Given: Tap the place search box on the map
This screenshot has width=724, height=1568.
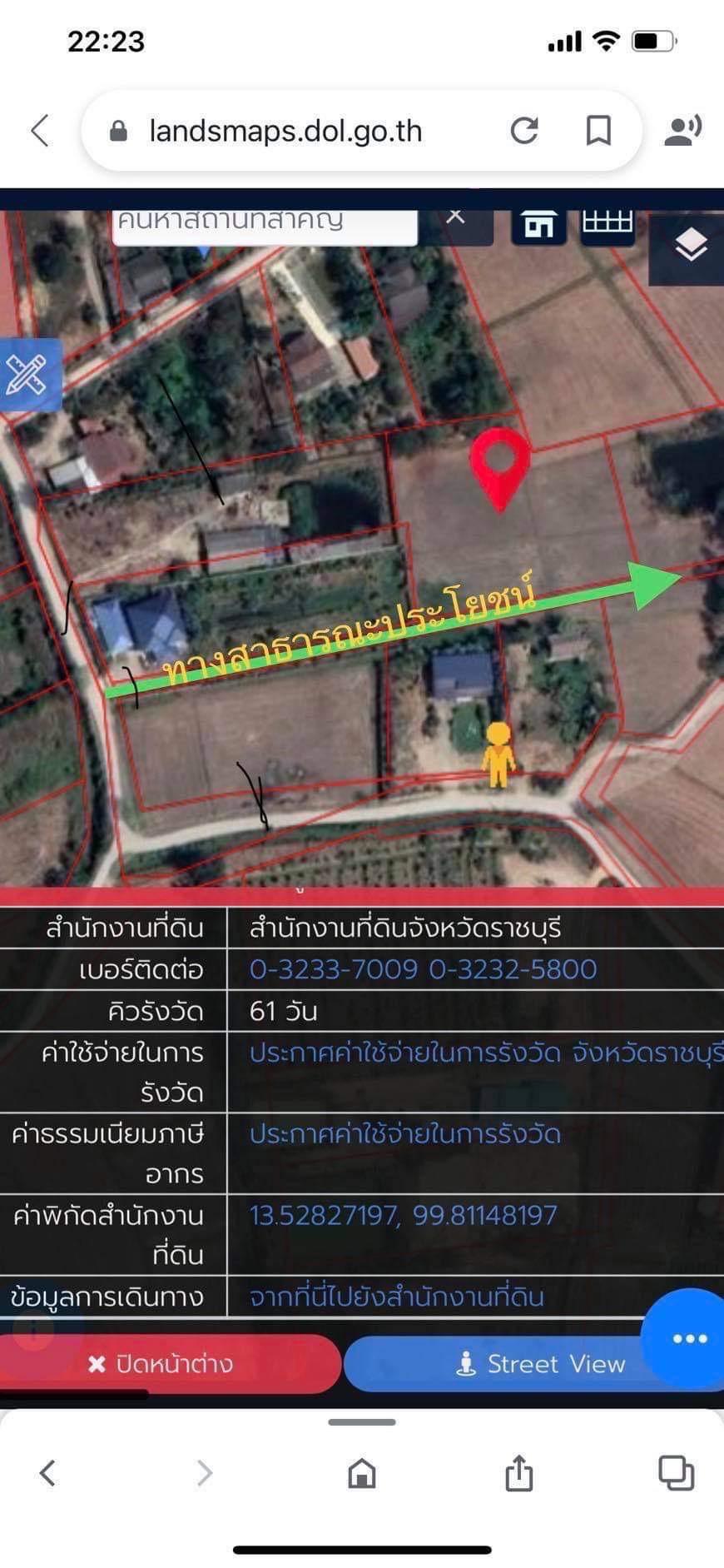Looking at the screenshot, I should point(265,224).
